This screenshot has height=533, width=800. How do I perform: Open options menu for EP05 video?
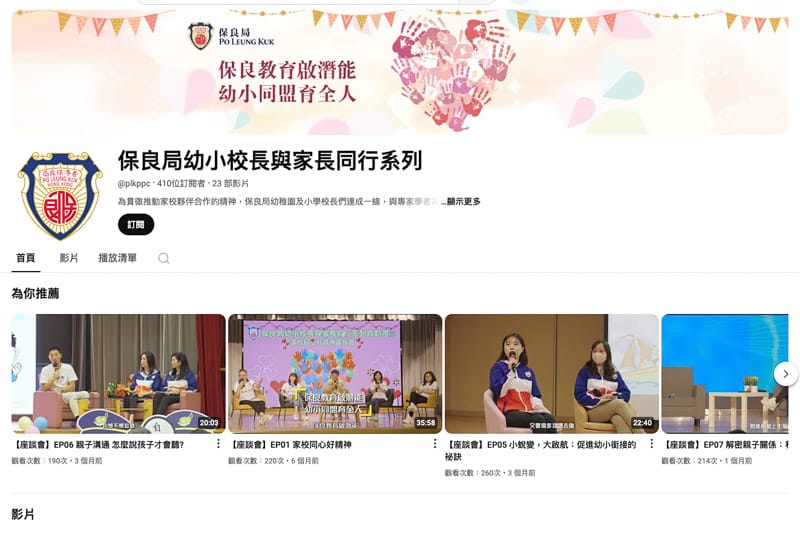(652, 444)
